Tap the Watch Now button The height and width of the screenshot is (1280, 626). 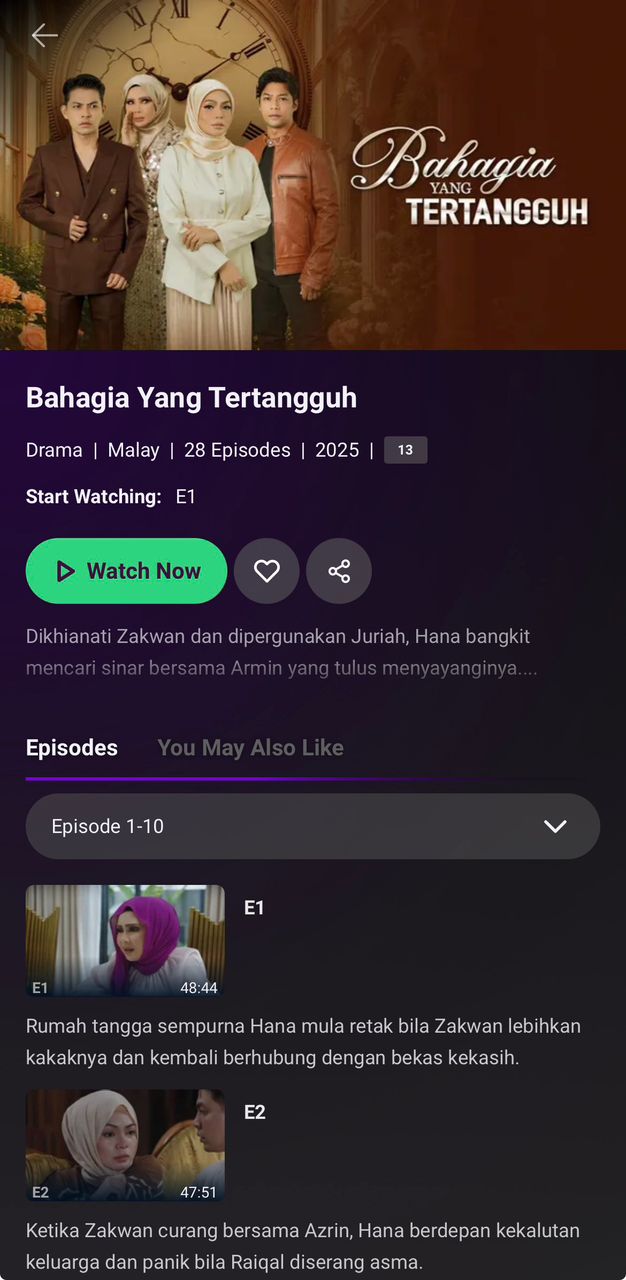[x=127, y=571]
